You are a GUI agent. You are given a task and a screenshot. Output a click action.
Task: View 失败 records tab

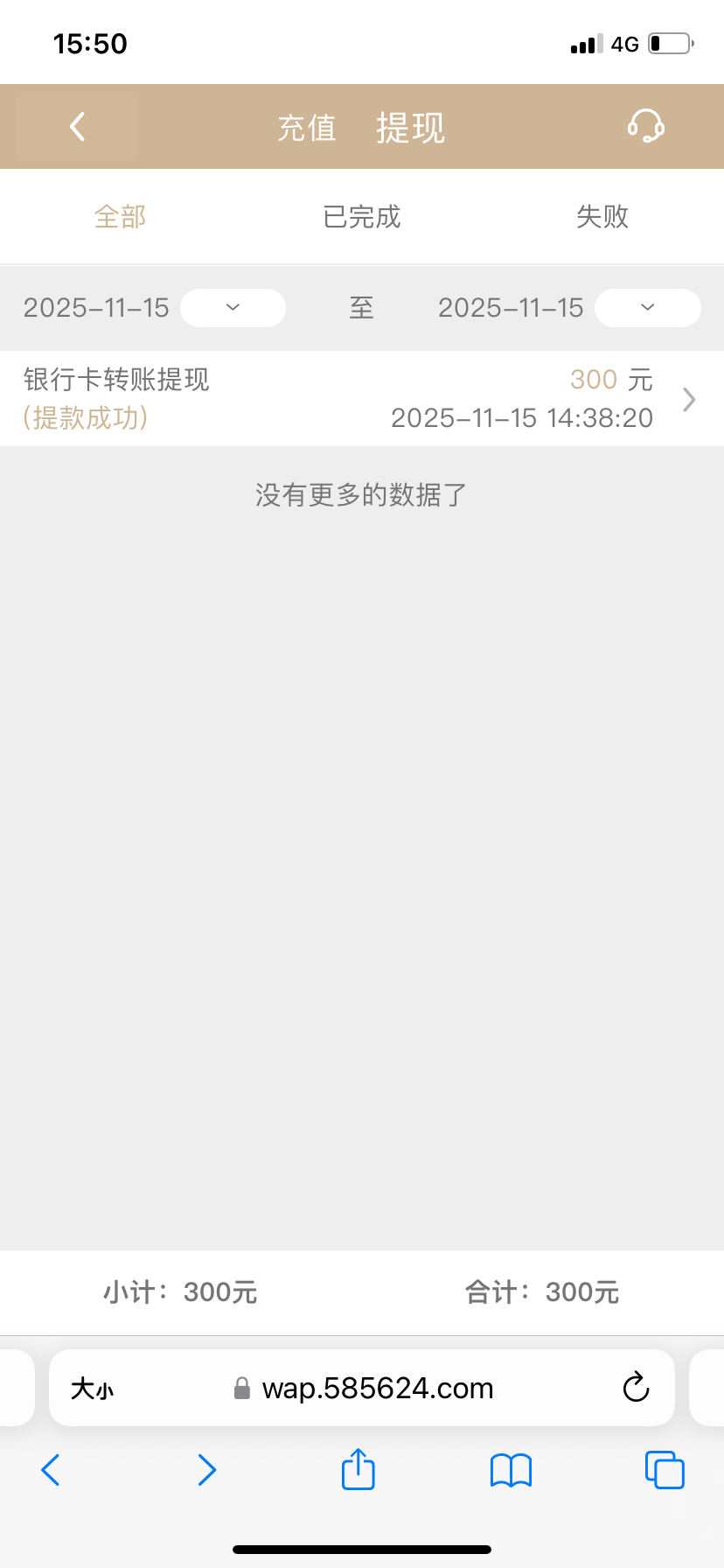pos(602,216)
